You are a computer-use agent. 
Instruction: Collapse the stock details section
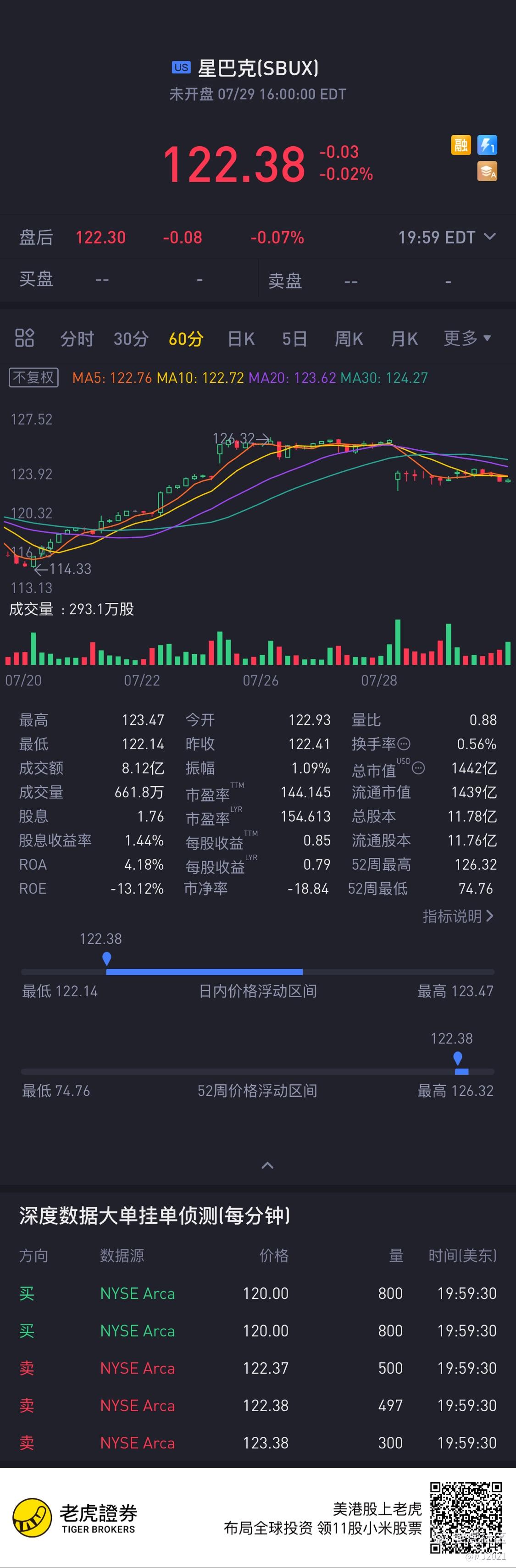(267, 1165)
